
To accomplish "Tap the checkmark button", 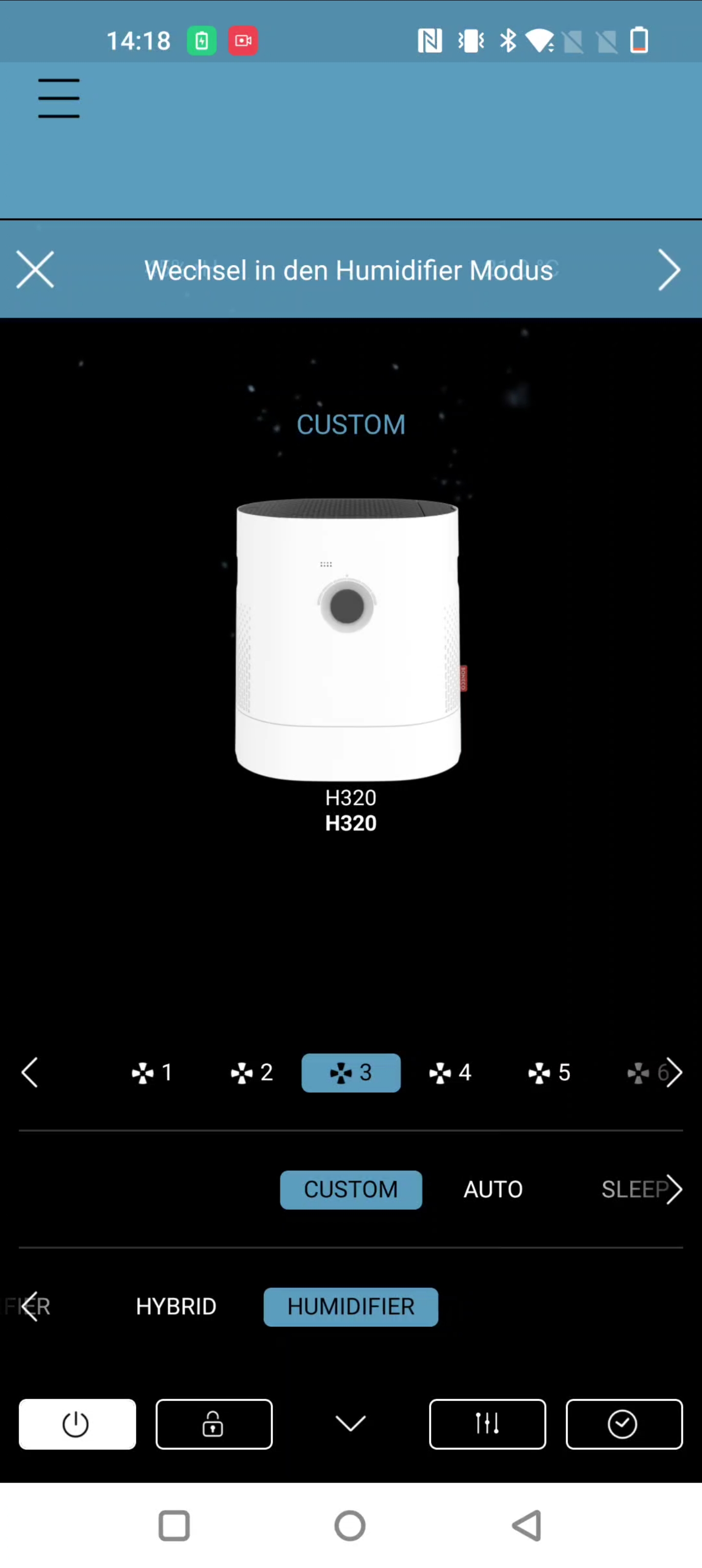I will point(624,1424).
